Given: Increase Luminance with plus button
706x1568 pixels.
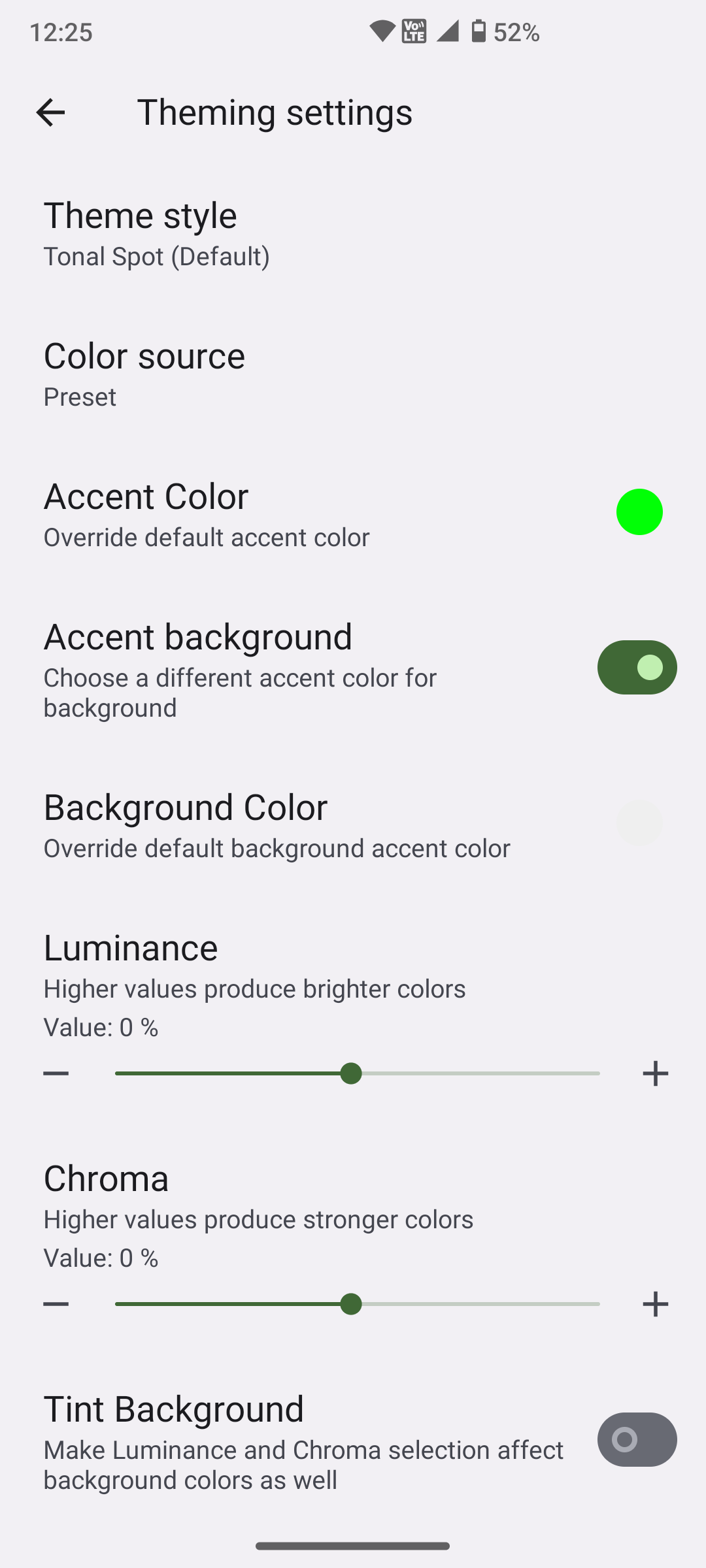Looking at the screenshot, I should coord(655,1073).
